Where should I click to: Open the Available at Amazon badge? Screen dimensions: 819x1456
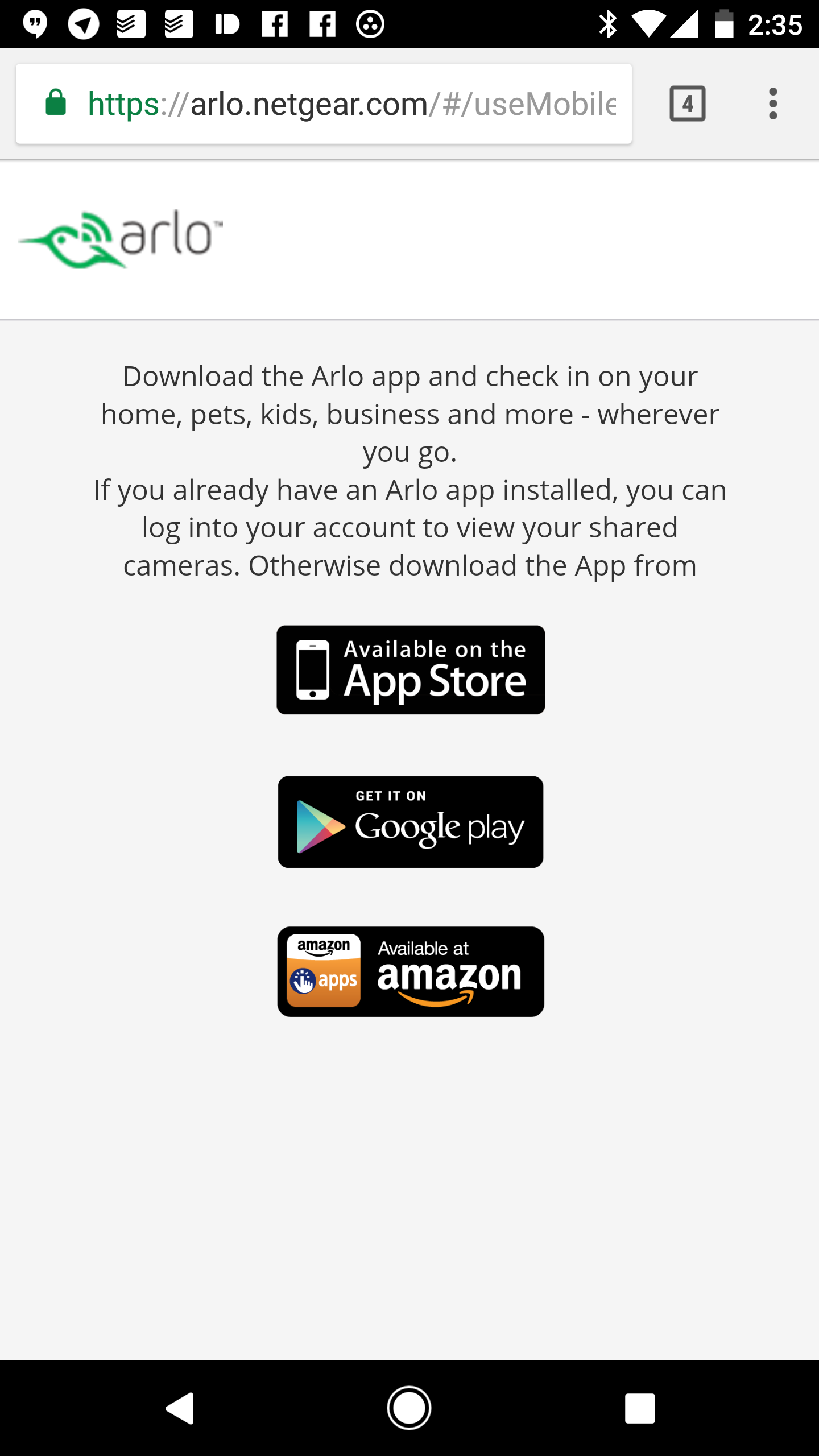point(411,972)
